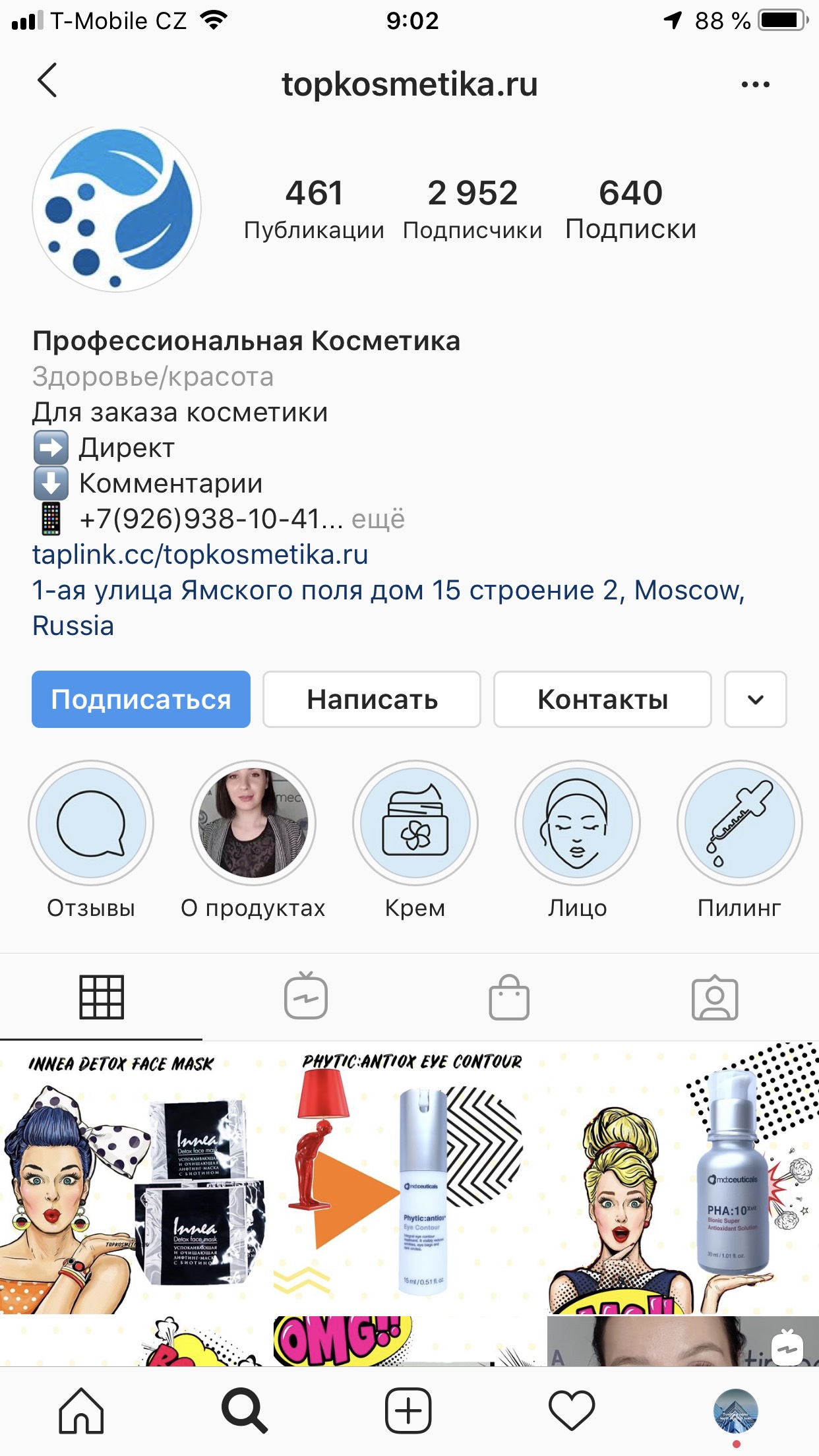View the О продуктах story highlight
The width and height of the screenshot is (819, 1456).
click(x=253, y=823)
